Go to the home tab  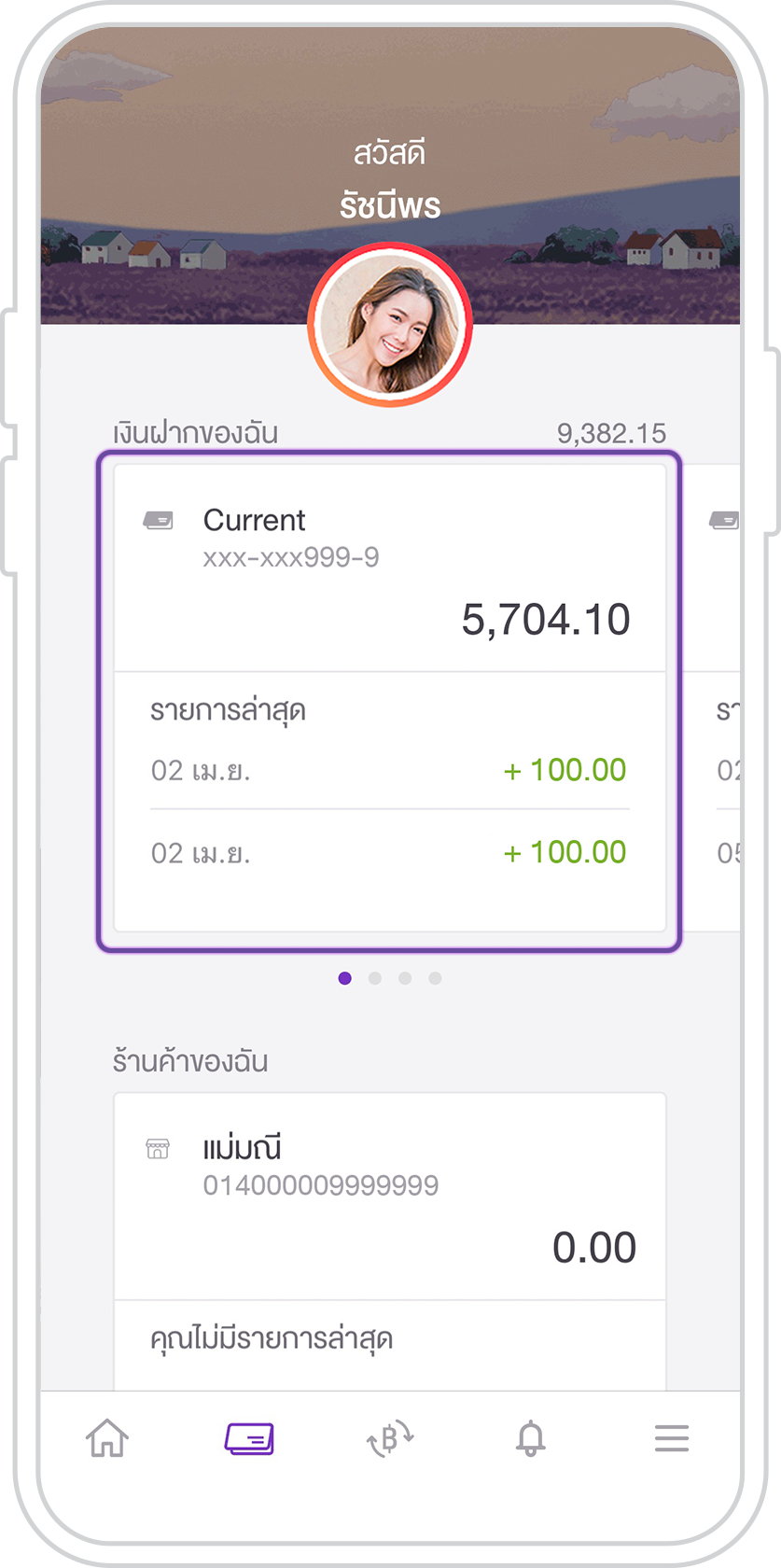coord(107,1438)
